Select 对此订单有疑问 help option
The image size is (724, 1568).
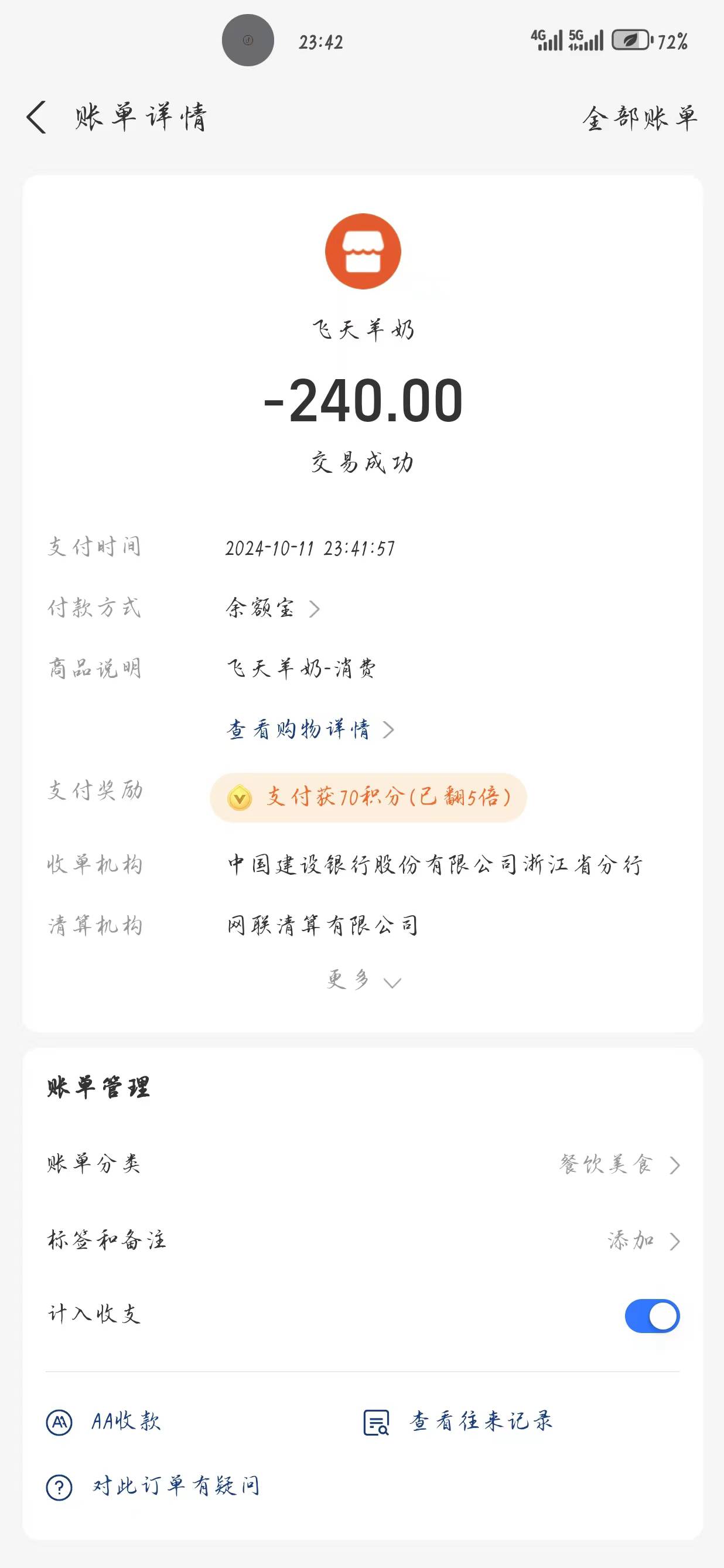pyautogui.click(x=153, y=1487)
